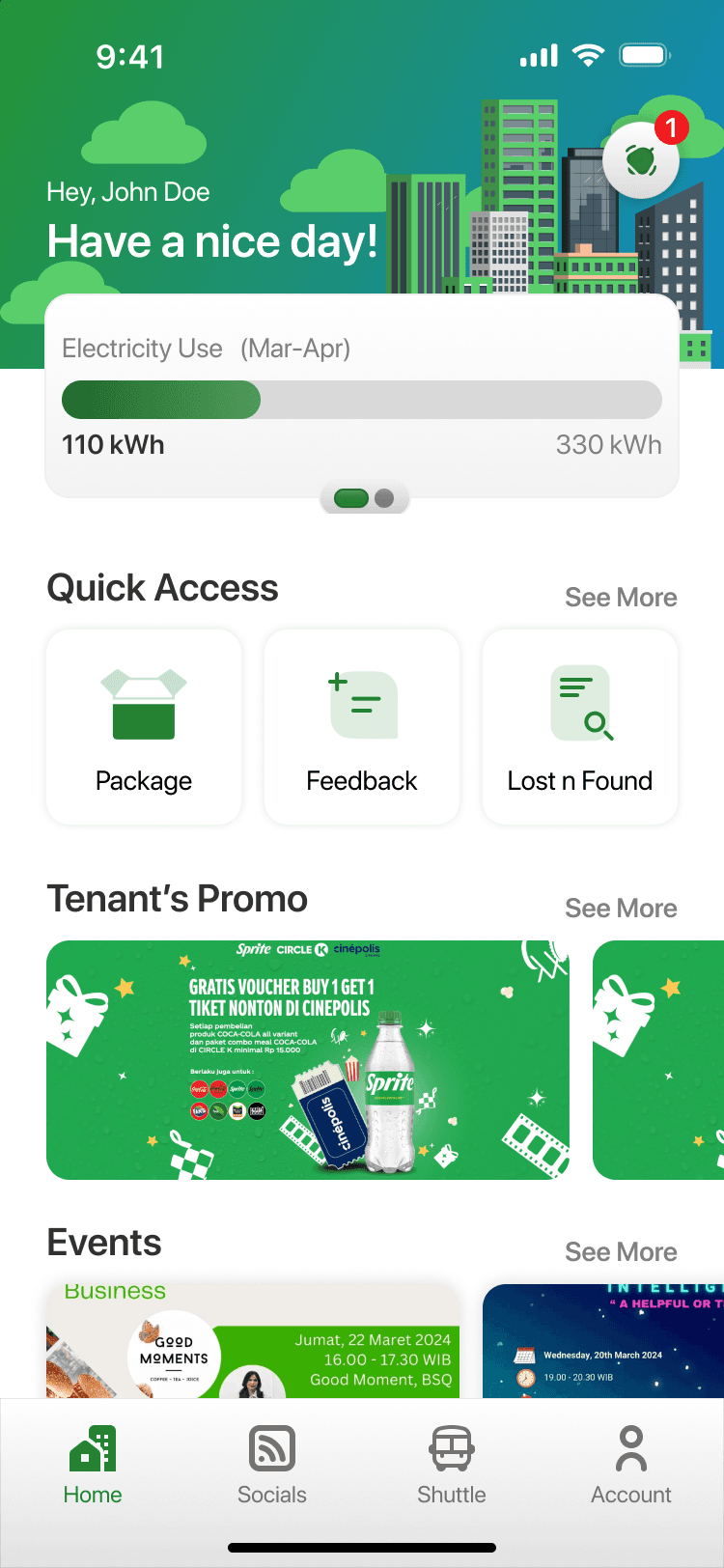Image resolution: width=724 pixels, height=1568 pixels.
Task: Open the Package shortcut
Action: tap(144, 727)
